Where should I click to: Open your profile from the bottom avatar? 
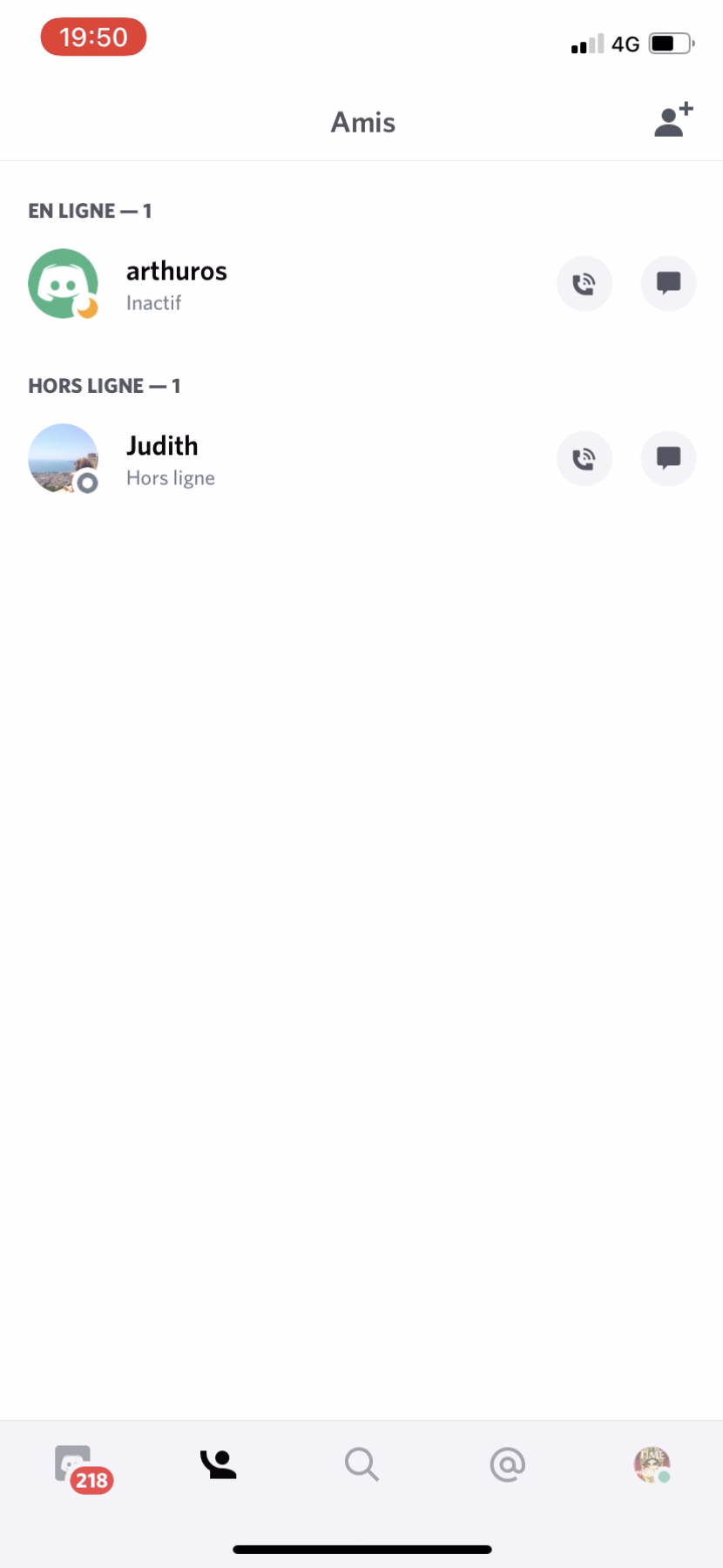[652, 1464]
